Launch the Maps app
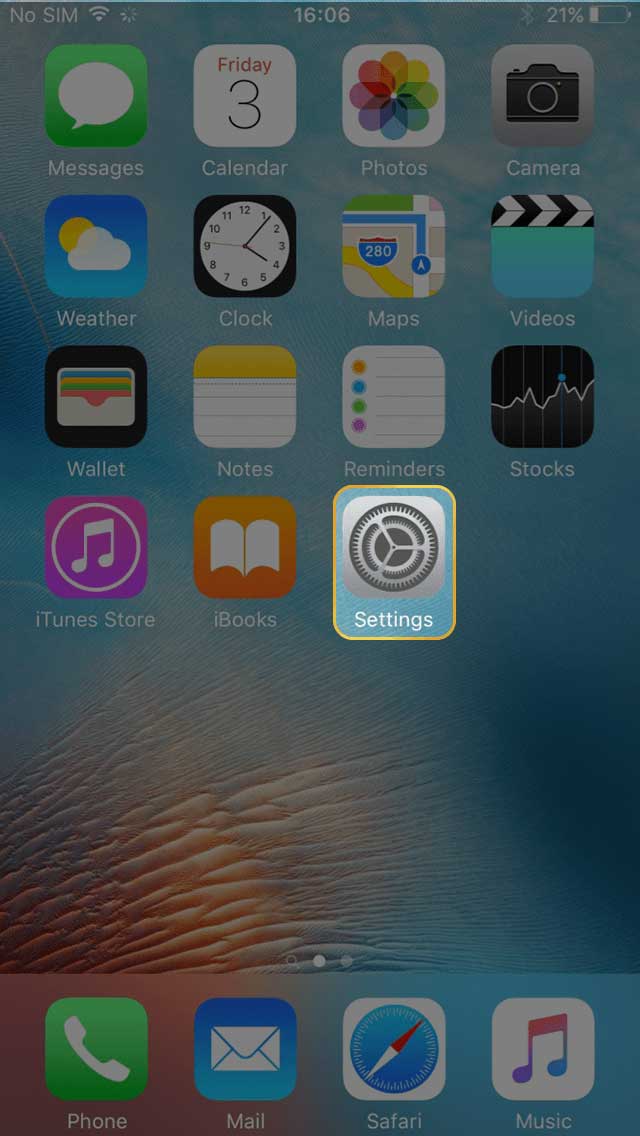 click(393, 246)
